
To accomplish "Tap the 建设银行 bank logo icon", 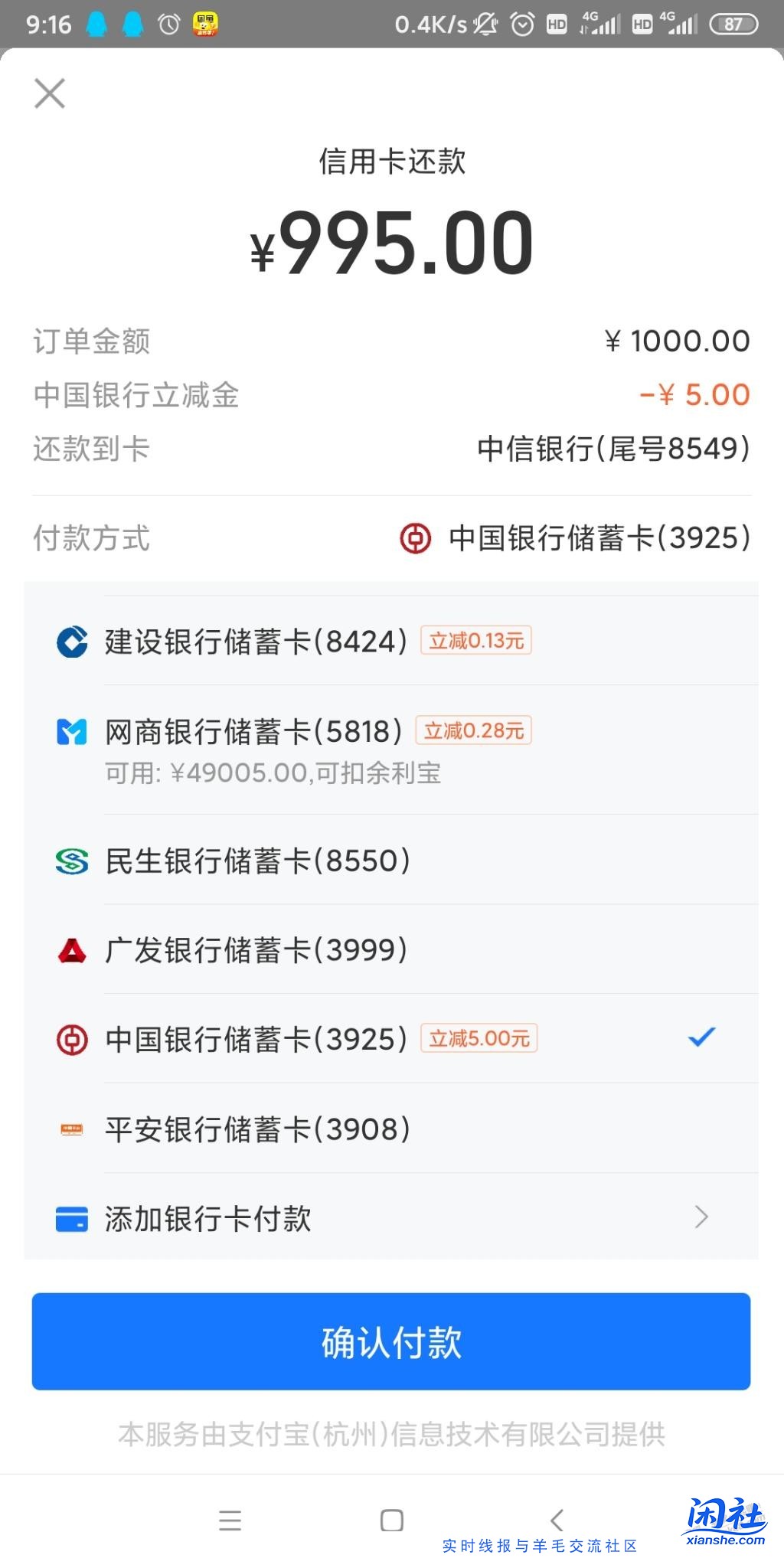I will point(71,642).
